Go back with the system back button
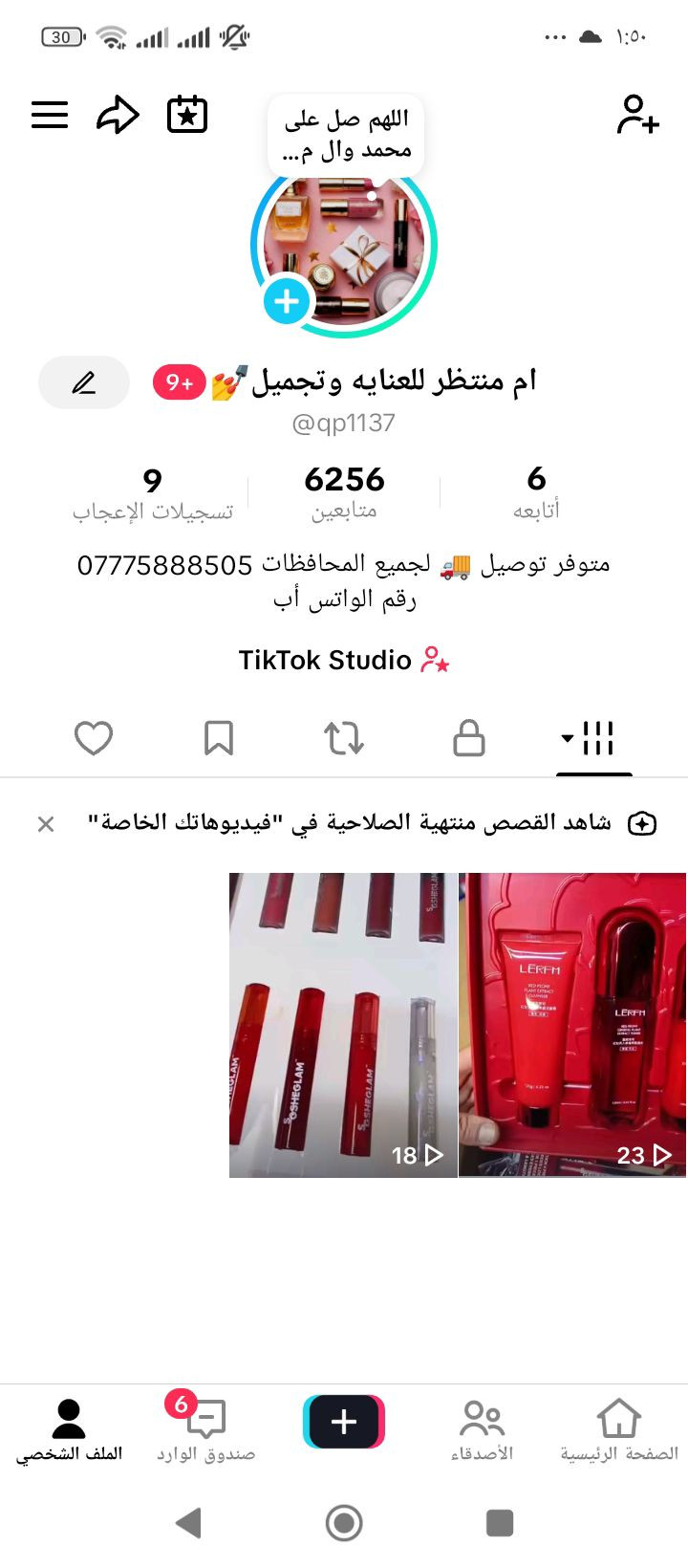The image size is (688, 1568). [189, 1522]
